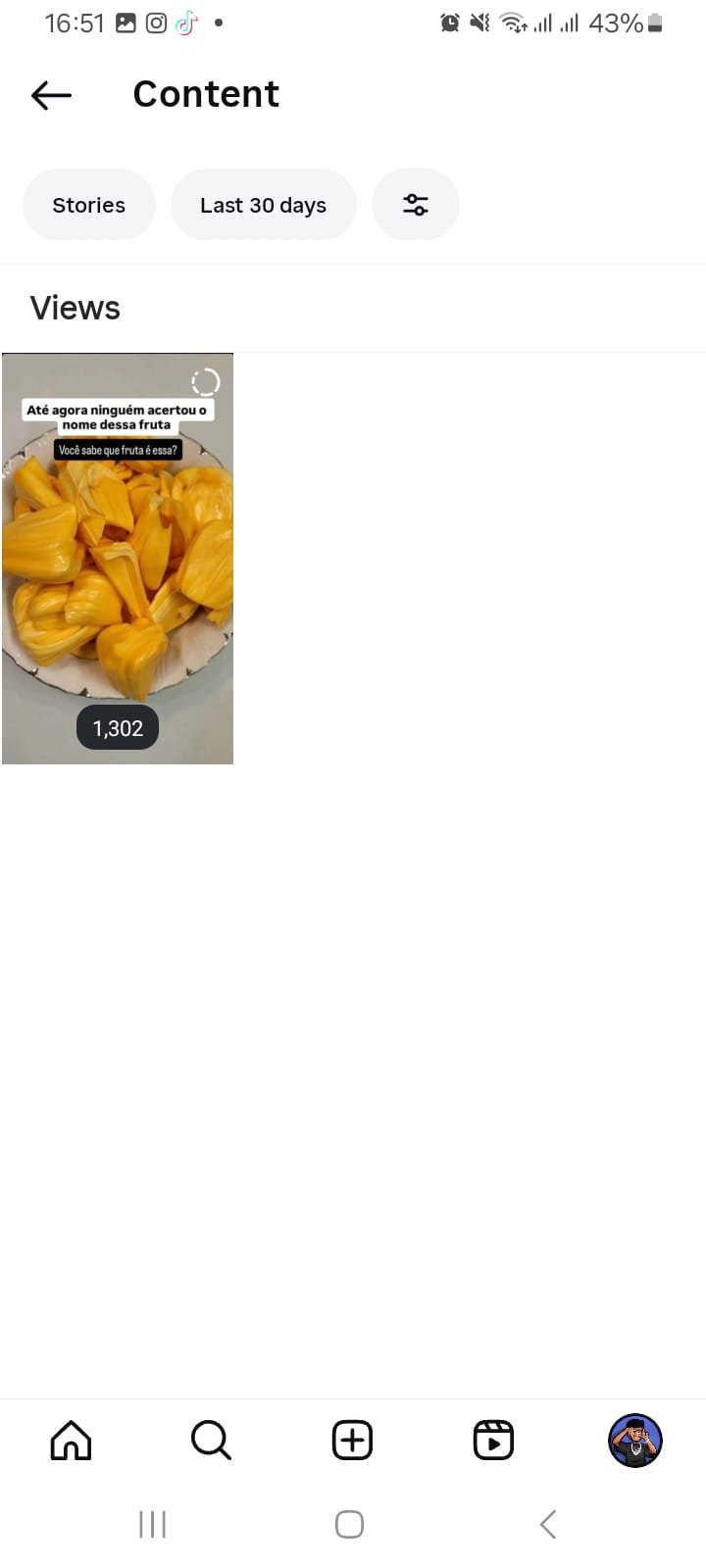Image resolution: width=706 pixels, height=1568 pixels.
Task: Create a new post with plus icon
Action: [x=352, y=1441]
